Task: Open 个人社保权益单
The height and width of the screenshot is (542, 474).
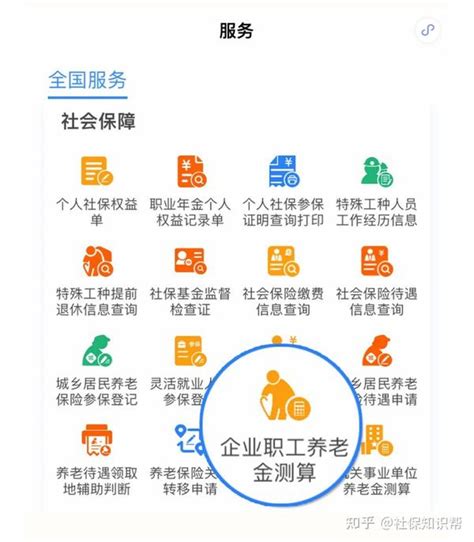Action: (97, 190)
